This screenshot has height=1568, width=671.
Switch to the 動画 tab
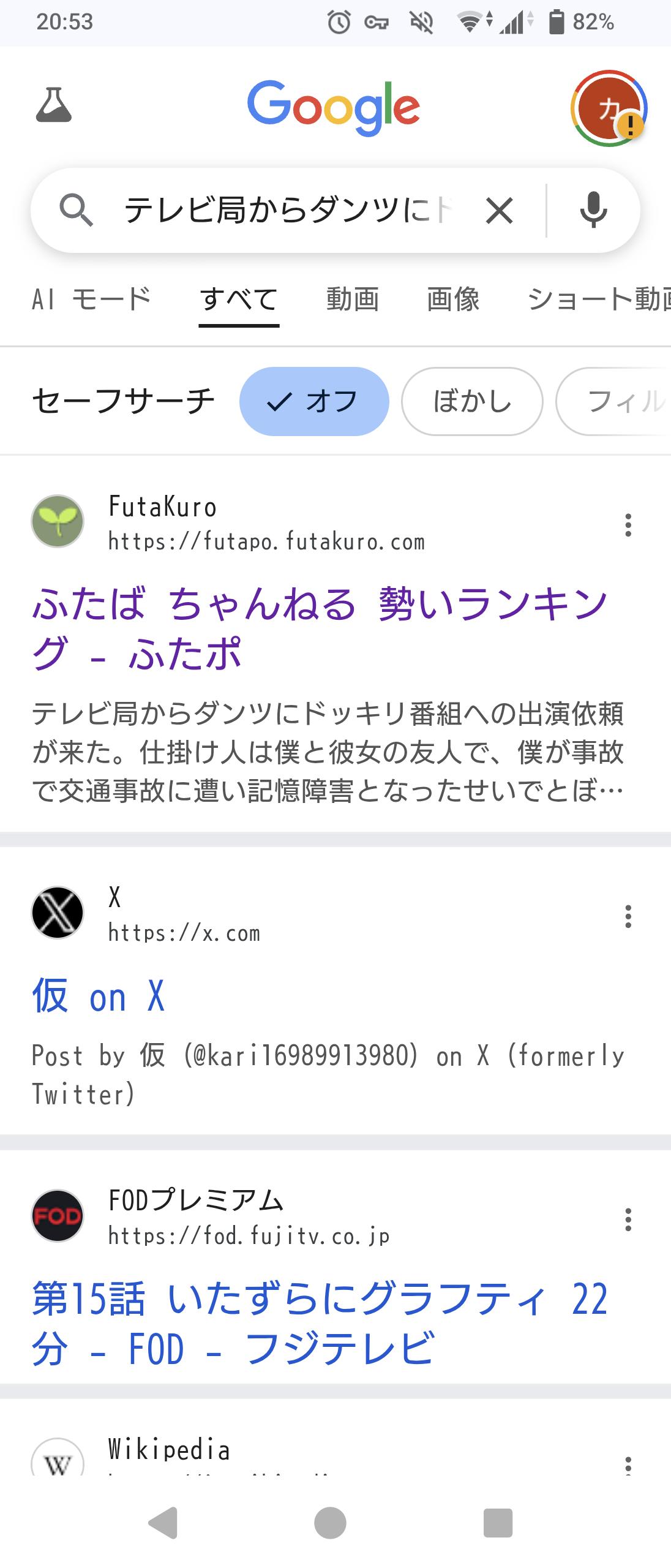[x=352, y=300]
